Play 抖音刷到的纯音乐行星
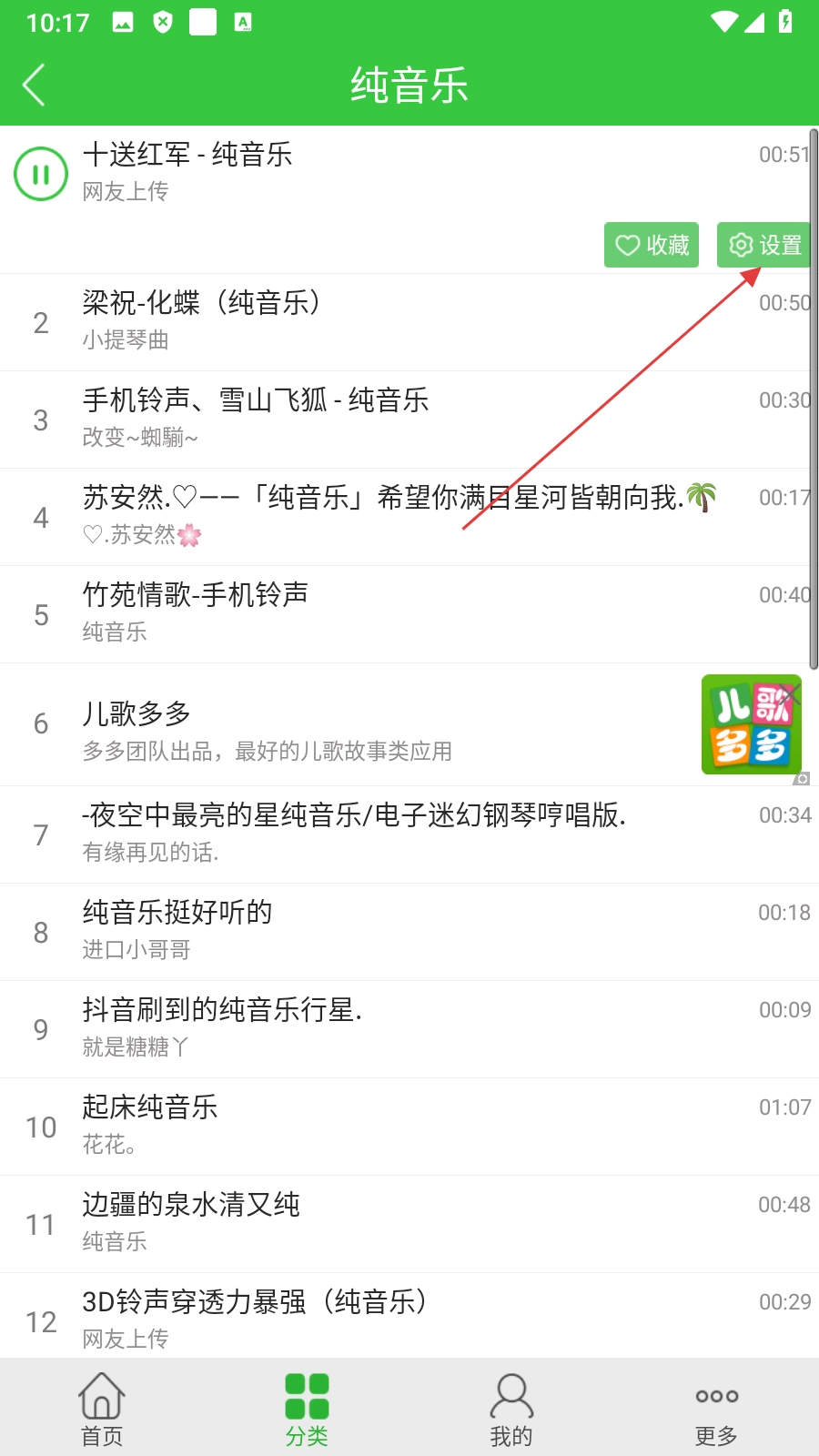The height and width of the screenshot is (1456, 819). (364, 1028)
